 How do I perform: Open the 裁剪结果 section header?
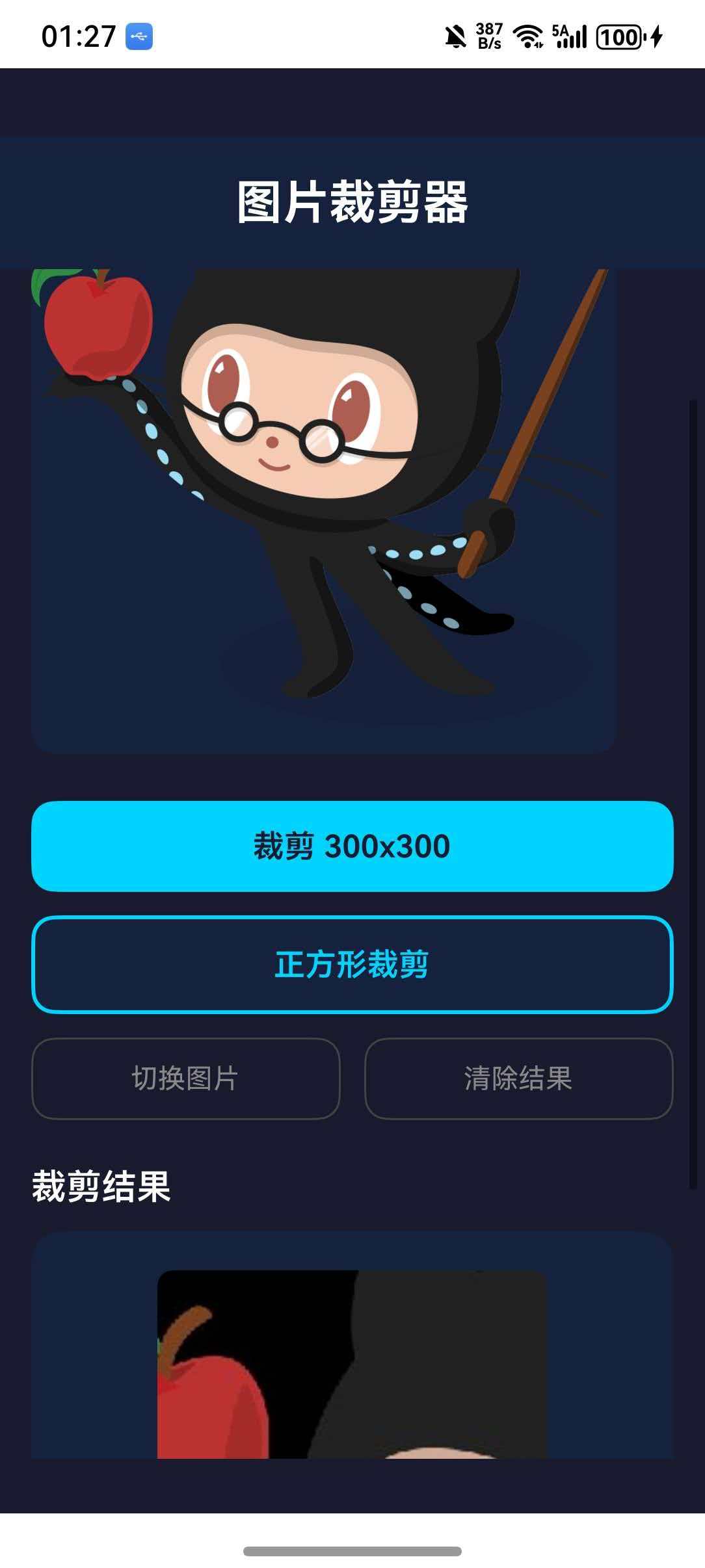coord(100,1188)
